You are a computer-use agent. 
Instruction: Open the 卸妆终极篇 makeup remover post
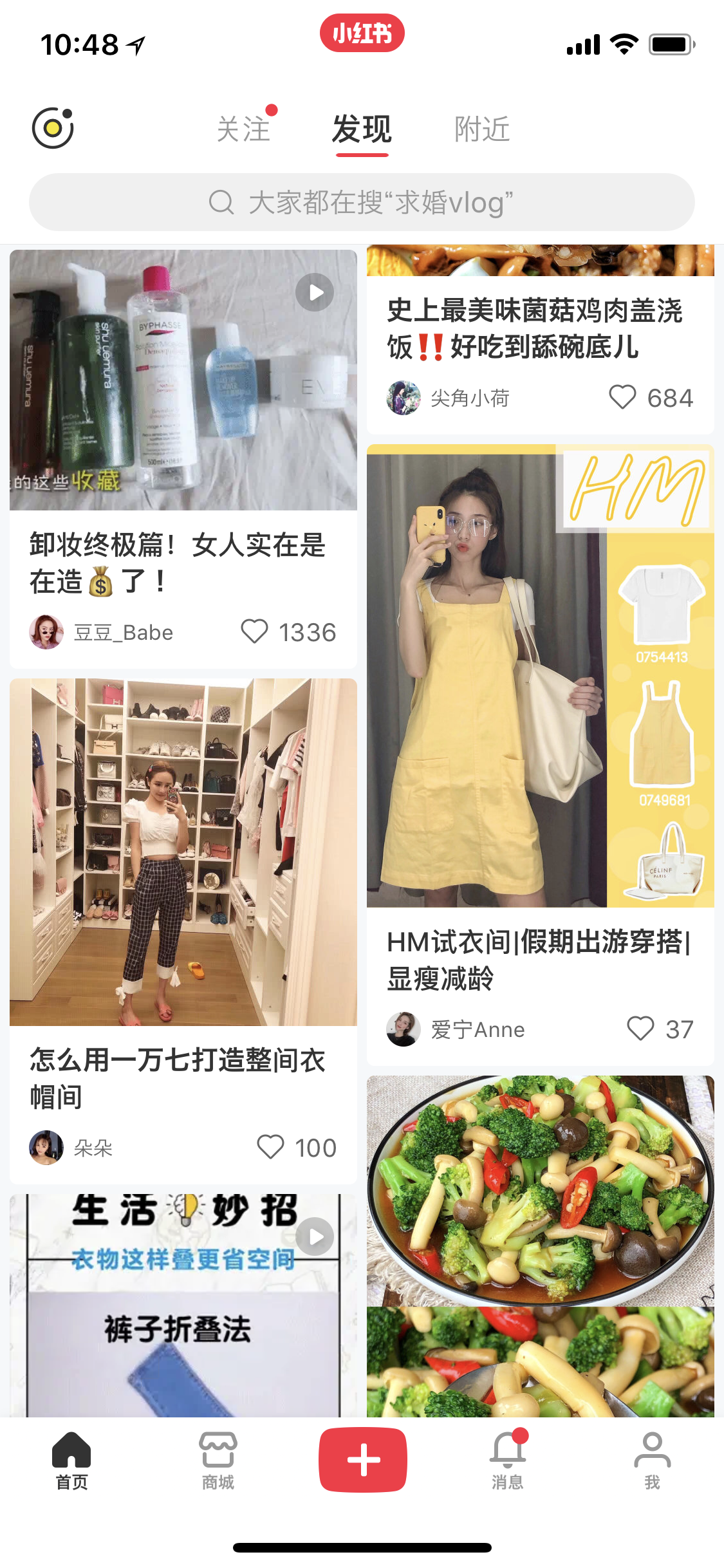pyautogui.click(x=183, y=380)
